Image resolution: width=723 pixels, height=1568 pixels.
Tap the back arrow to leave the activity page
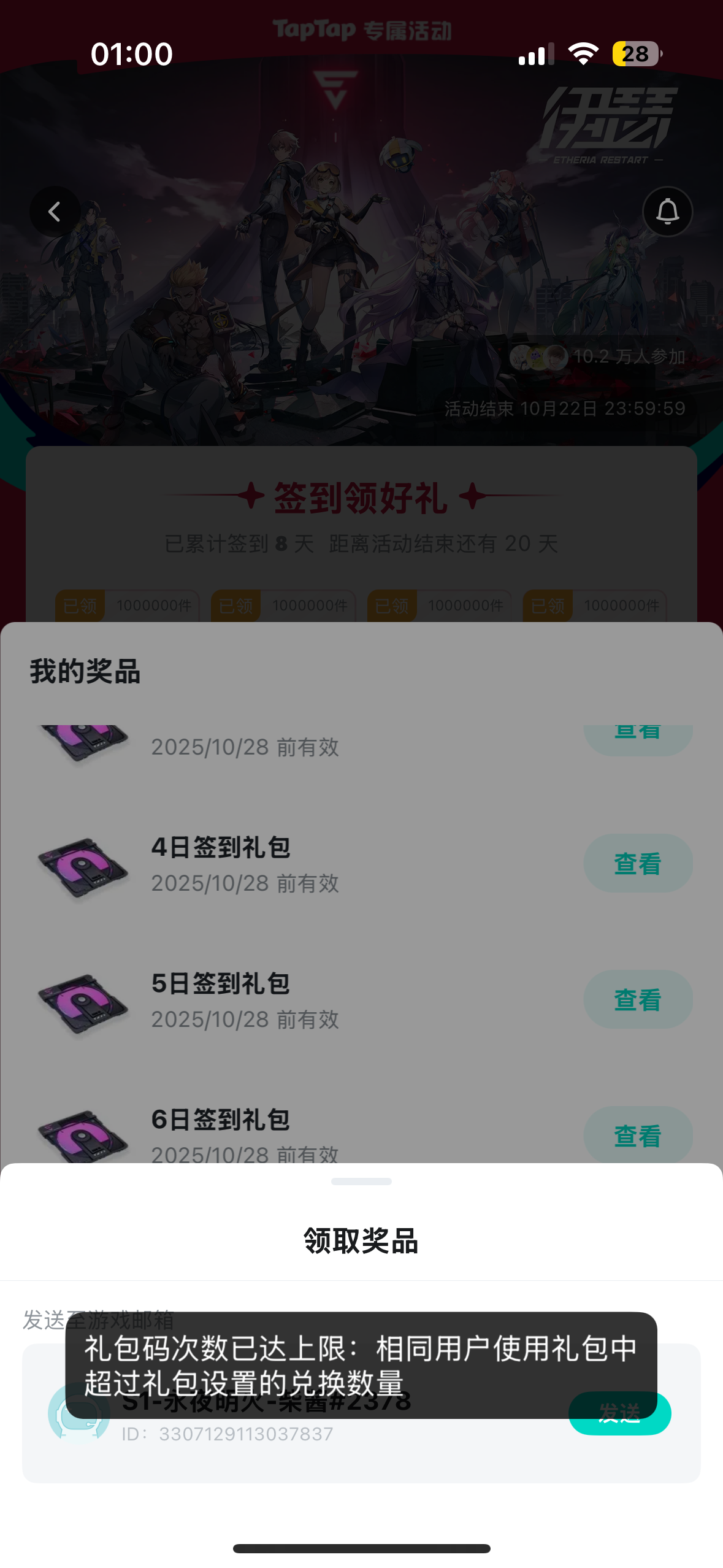pos(55,211)
